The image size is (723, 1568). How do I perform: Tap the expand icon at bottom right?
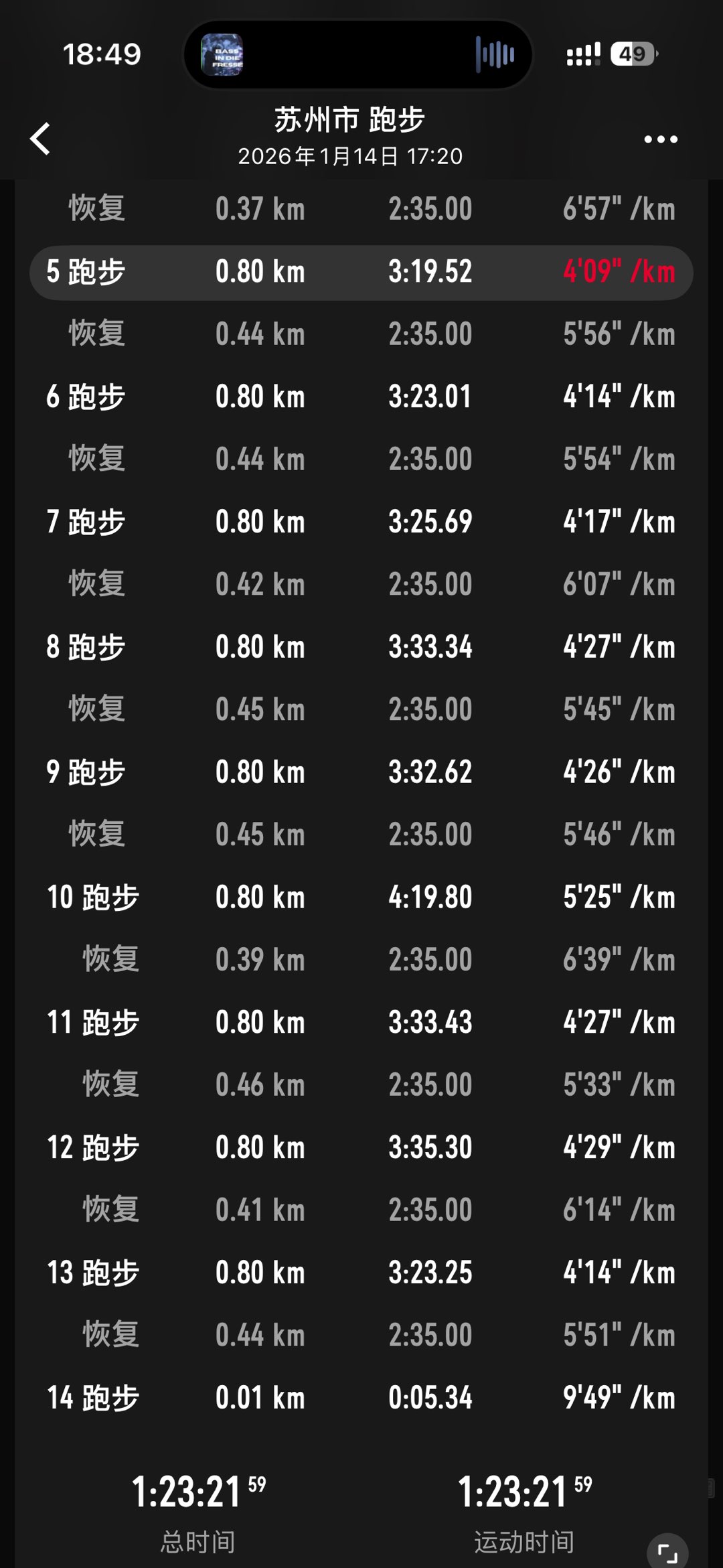[x=667, y=1552]
